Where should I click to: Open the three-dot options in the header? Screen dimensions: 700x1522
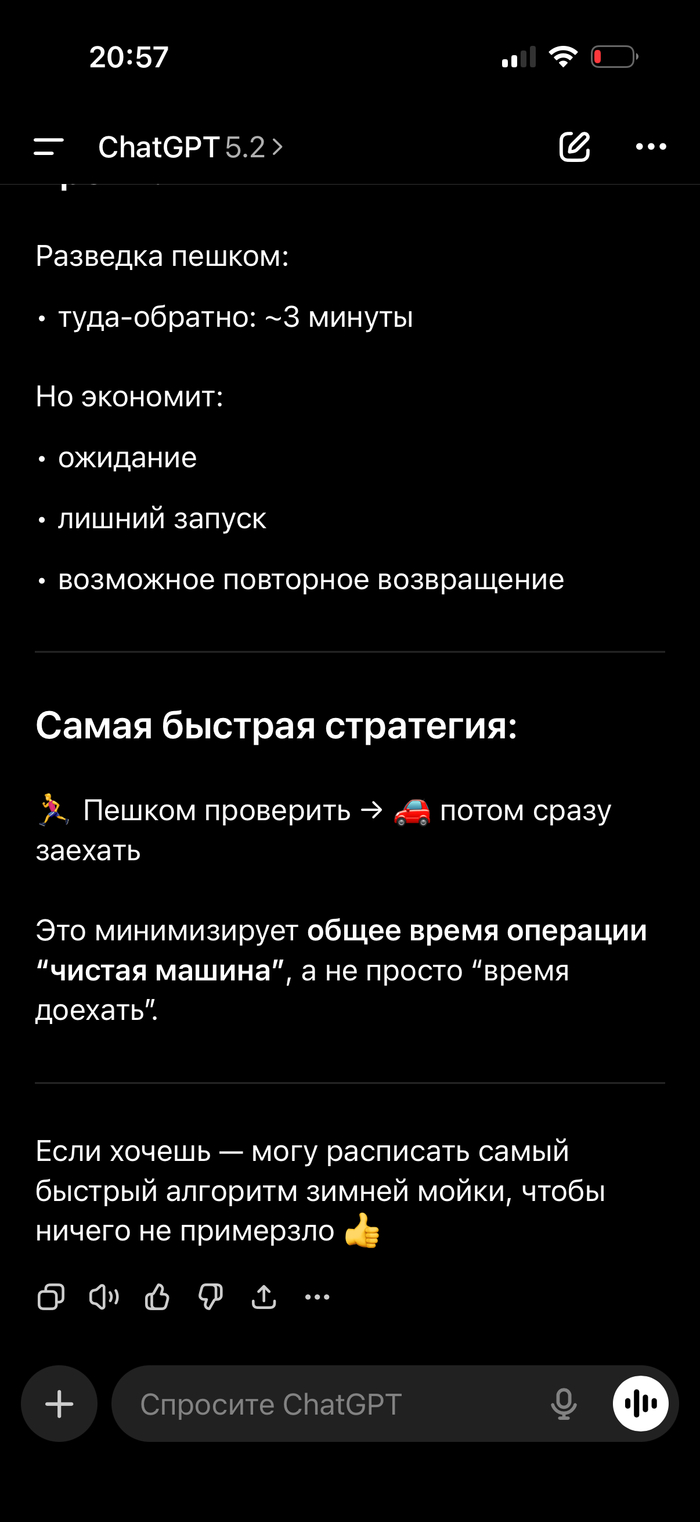click(x=651, y=147)
